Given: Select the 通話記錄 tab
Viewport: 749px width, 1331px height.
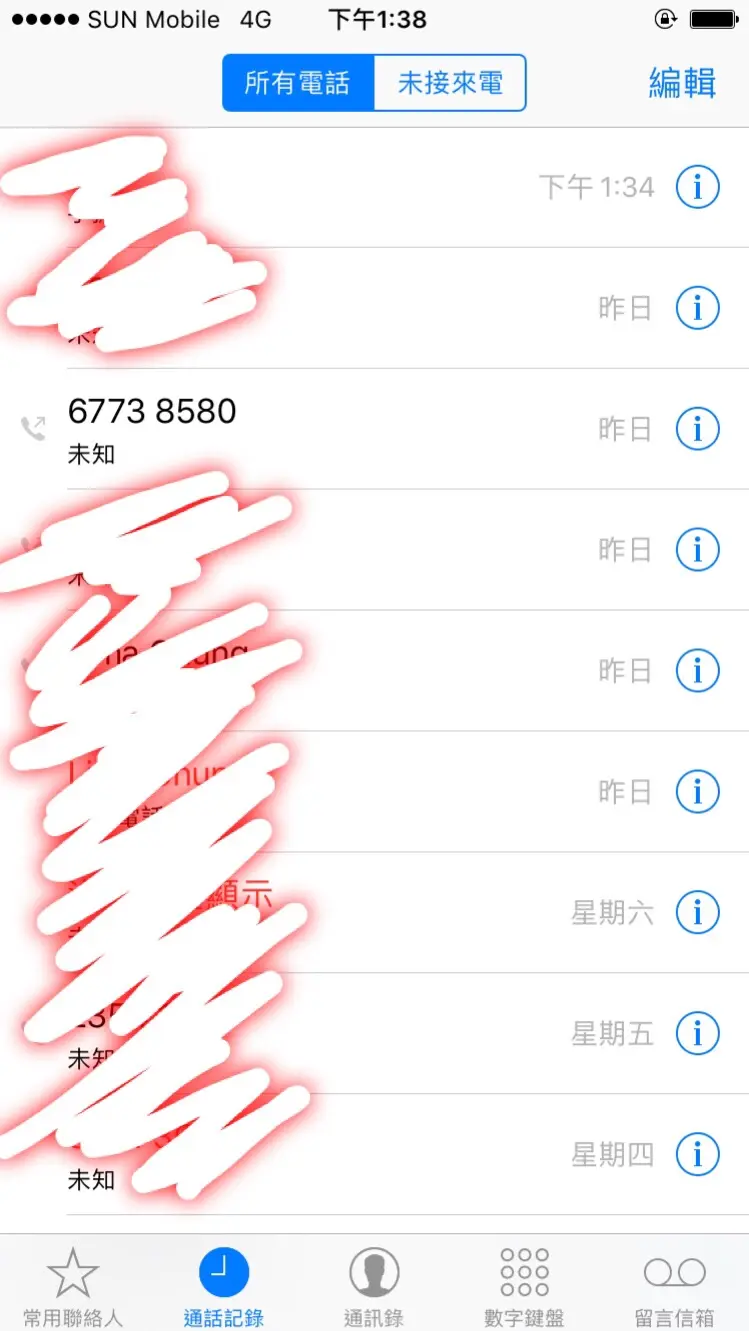Looking at the screenshot, I should pos(224,1287).
